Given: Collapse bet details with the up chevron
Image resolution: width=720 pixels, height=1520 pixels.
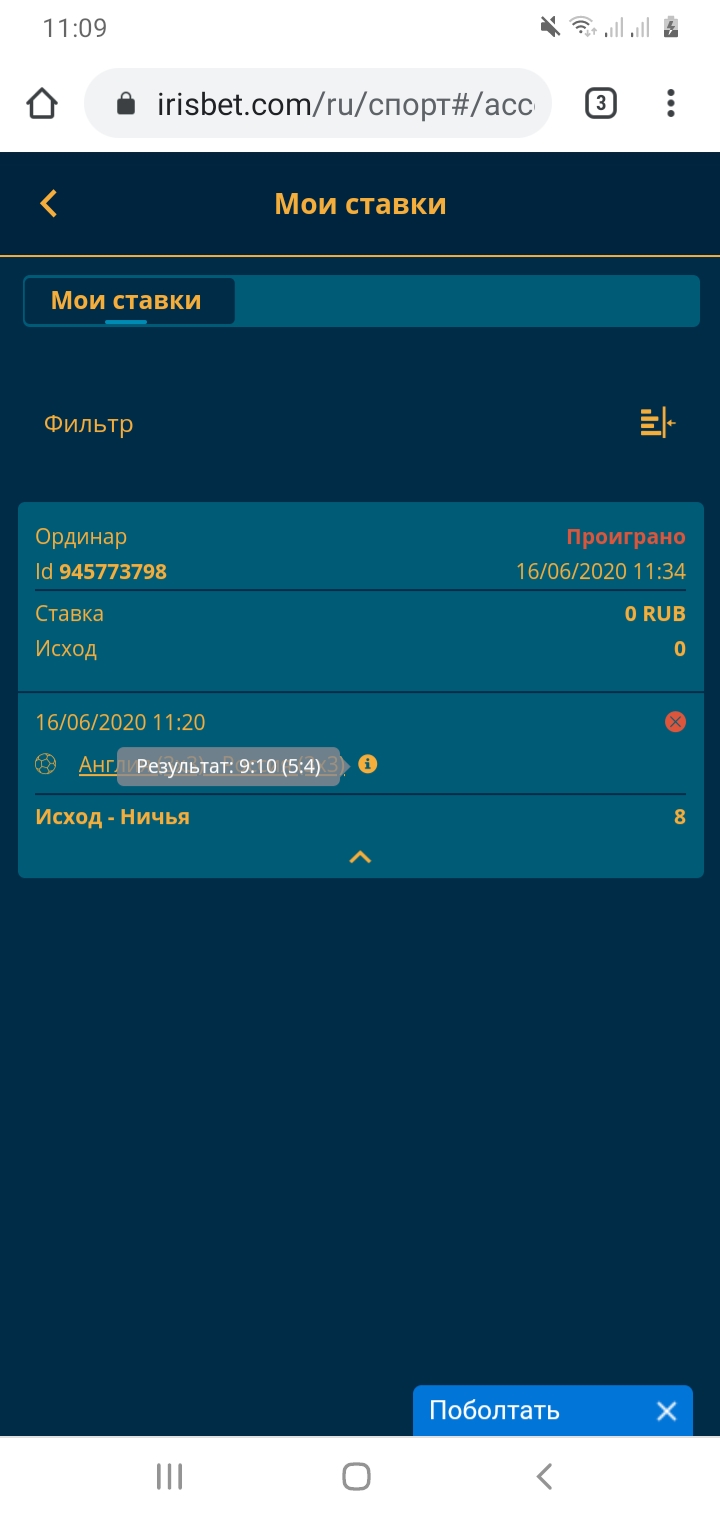Looking at the screenshot, I should [x=360, y=857].
